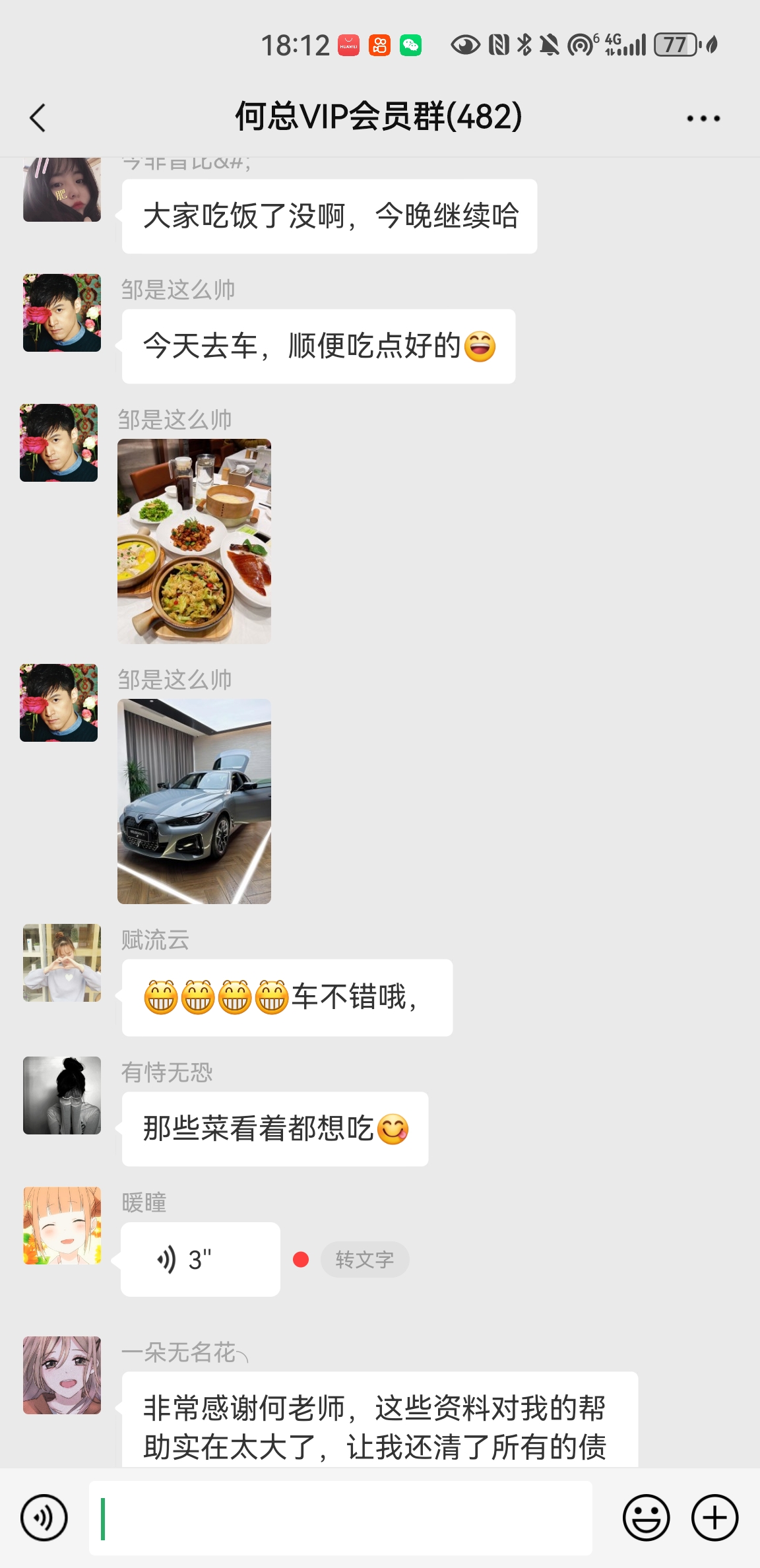The width and height of the screenshot is (760, 1568).
Task: Play the 3-second voice message from 暖瞳
Action: [x=200, y=1259]
